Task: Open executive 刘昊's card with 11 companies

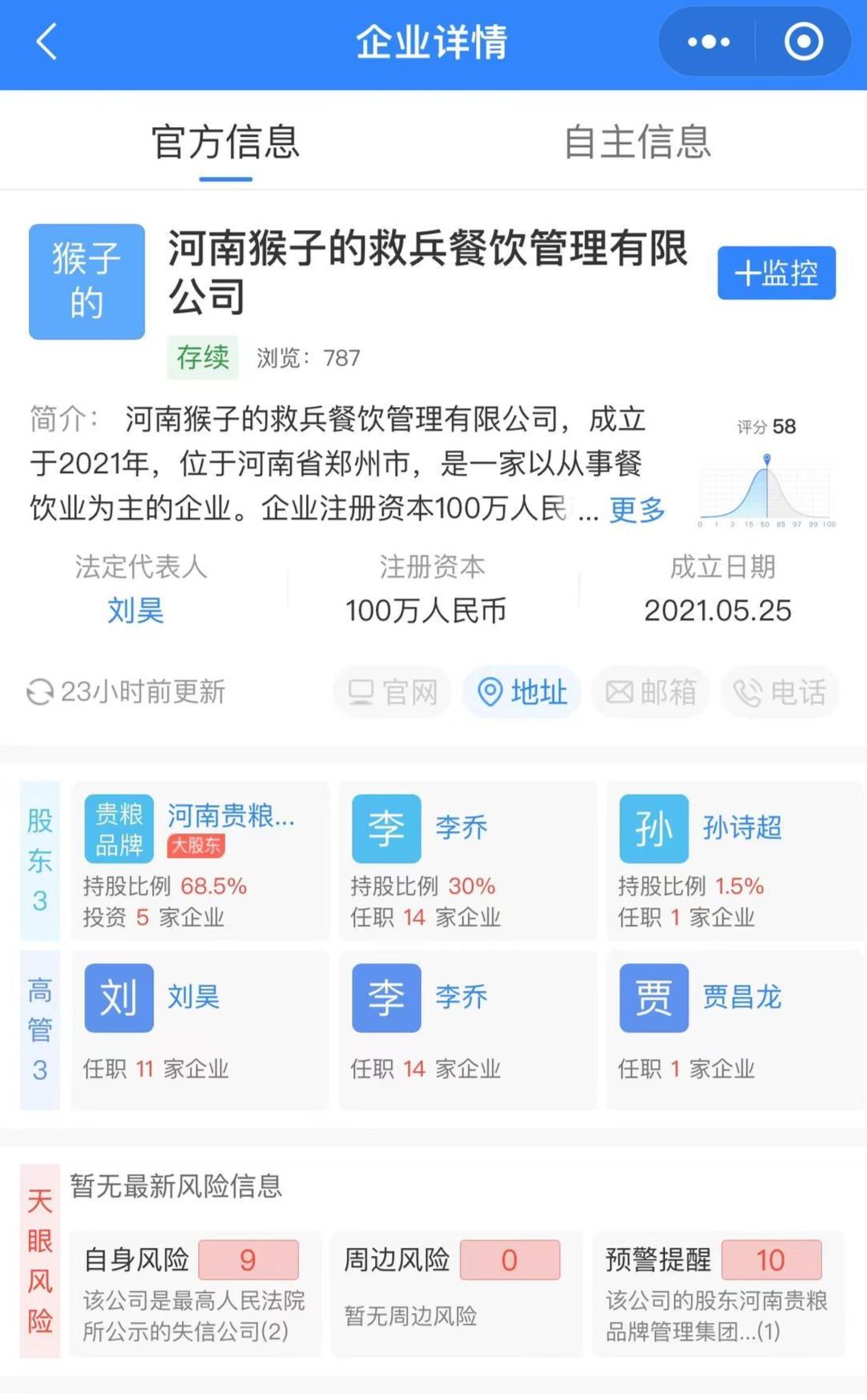Action: tap(200, 1030)
